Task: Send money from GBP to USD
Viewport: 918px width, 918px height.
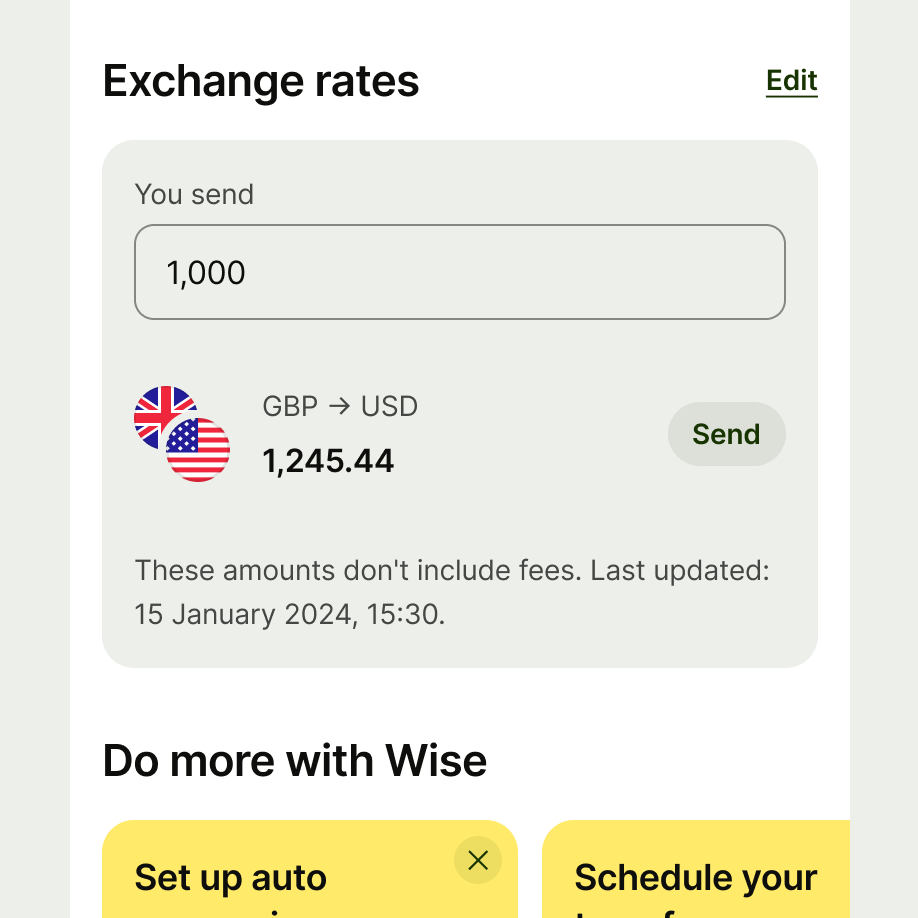Action: (x=726, y=434)
